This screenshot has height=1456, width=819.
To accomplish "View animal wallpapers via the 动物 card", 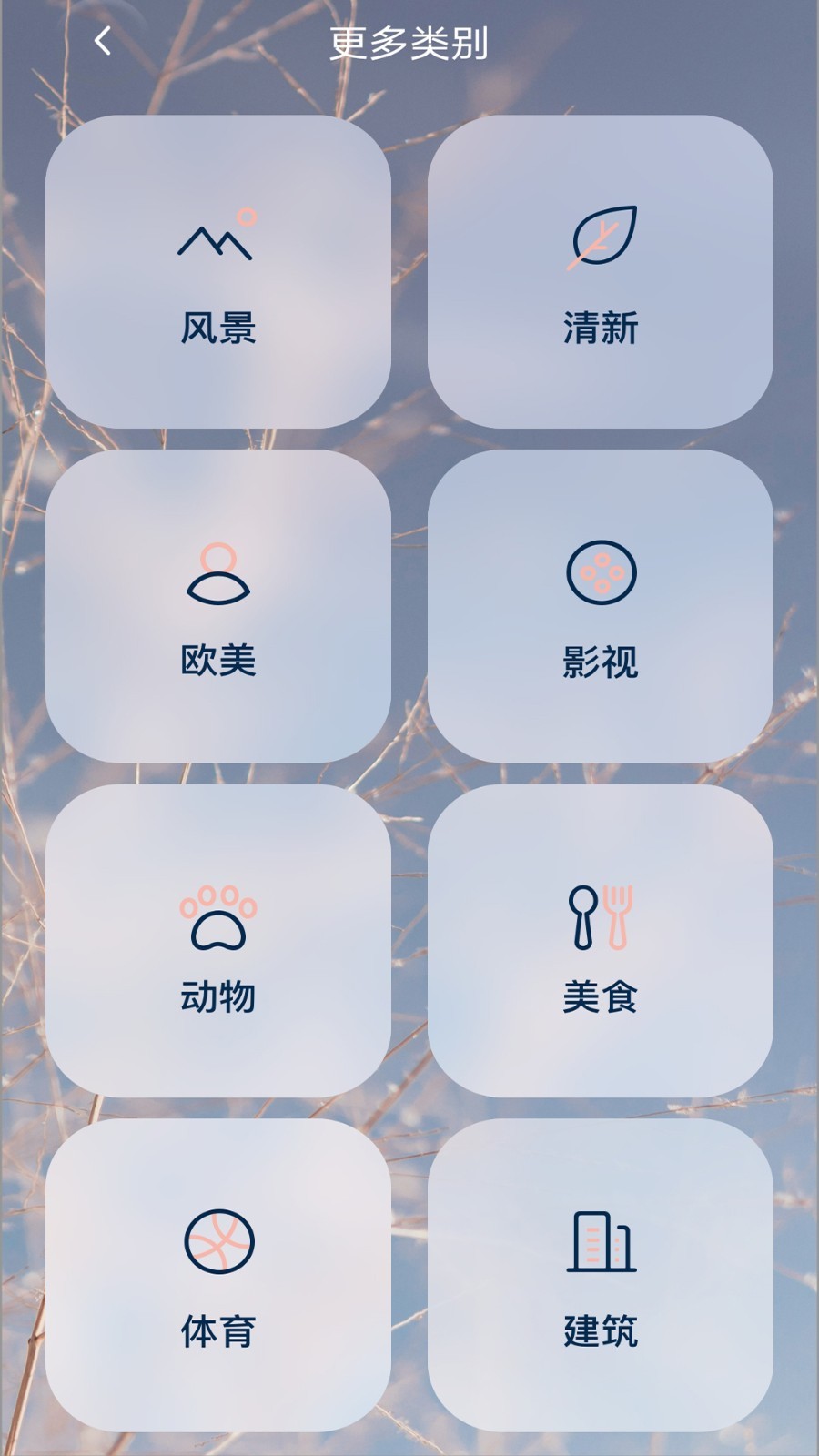I will (x=218, y=942).
